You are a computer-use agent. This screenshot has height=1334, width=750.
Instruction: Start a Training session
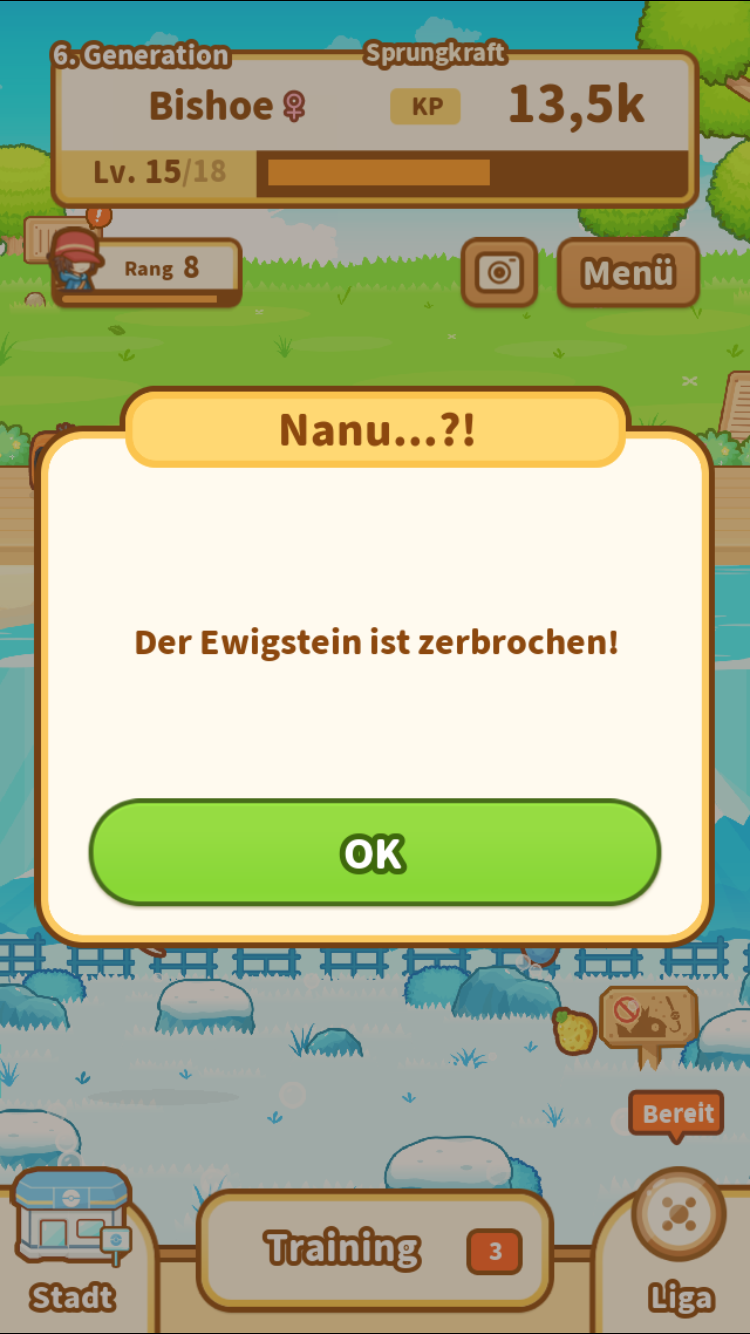pyautogui.click(x=375, y=1250)
